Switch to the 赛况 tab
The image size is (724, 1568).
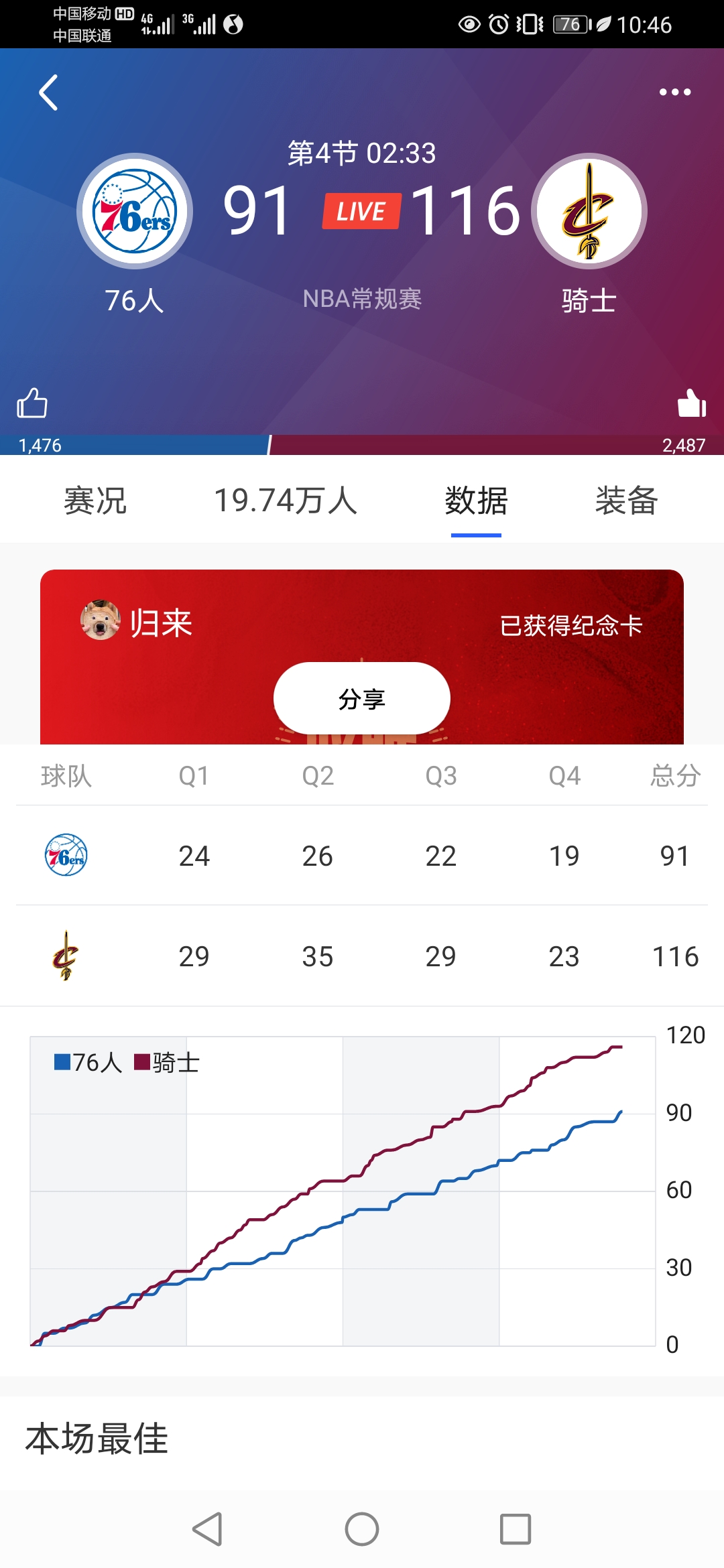coord(95,501)
